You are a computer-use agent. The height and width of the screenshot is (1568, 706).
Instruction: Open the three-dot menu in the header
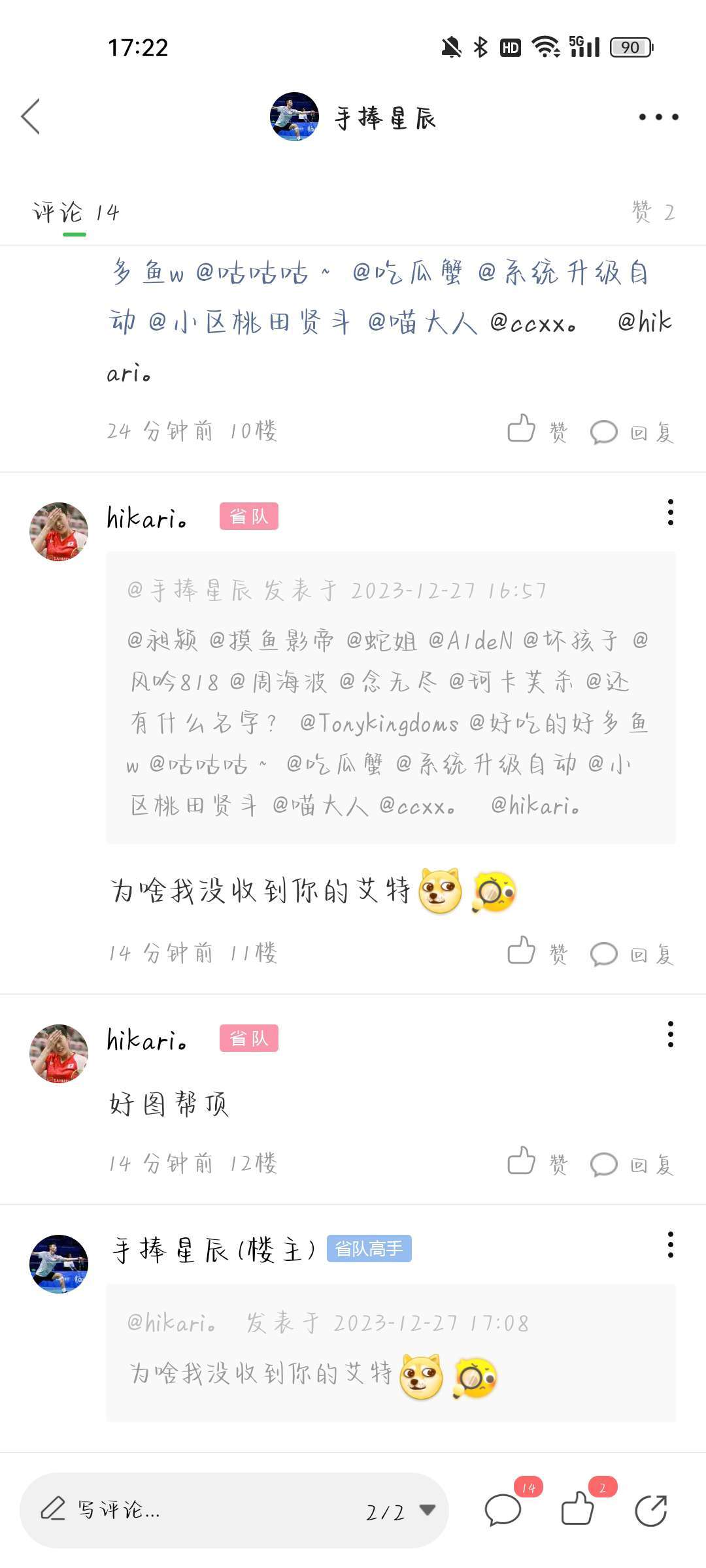(658, 117)
